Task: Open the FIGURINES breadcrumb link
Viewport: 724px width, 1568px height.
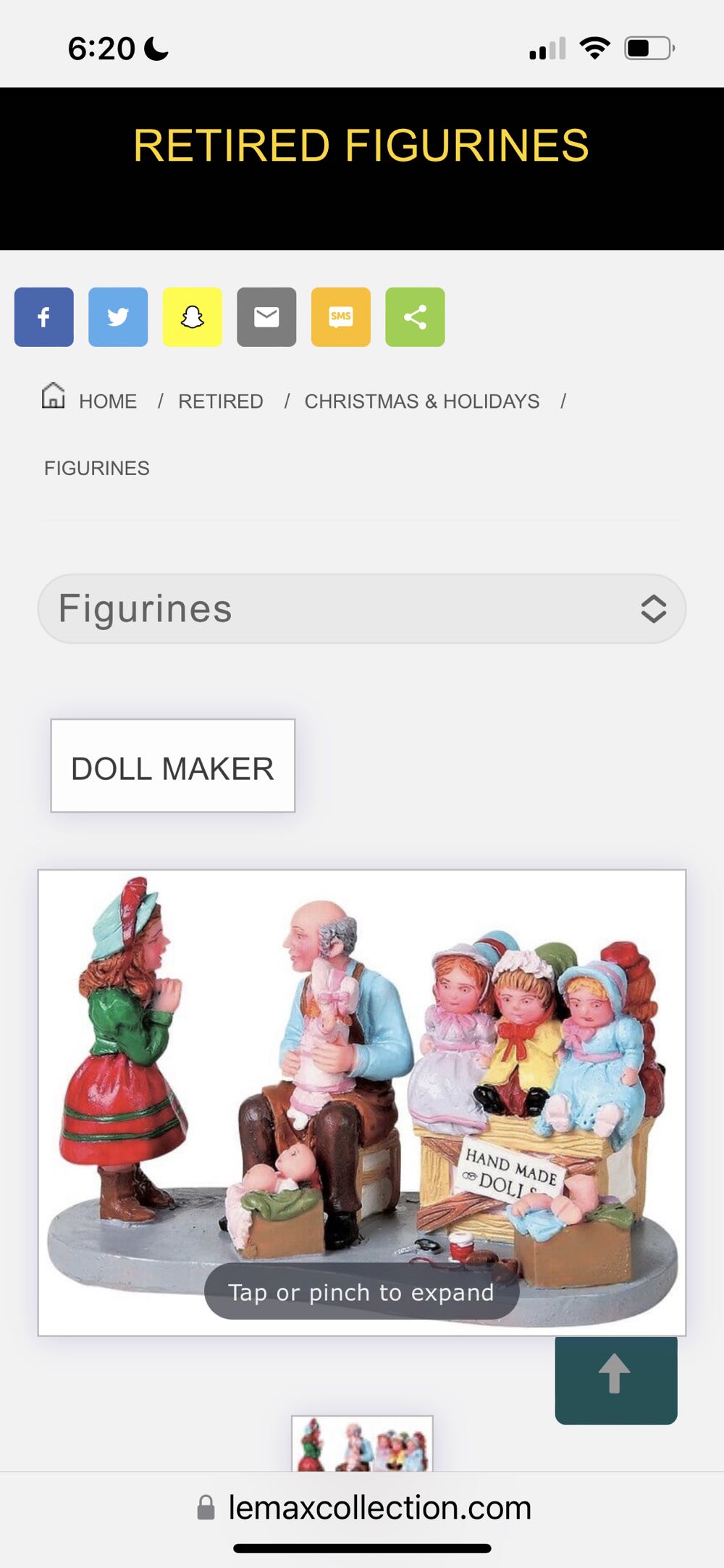Action: tap(97, 469)
